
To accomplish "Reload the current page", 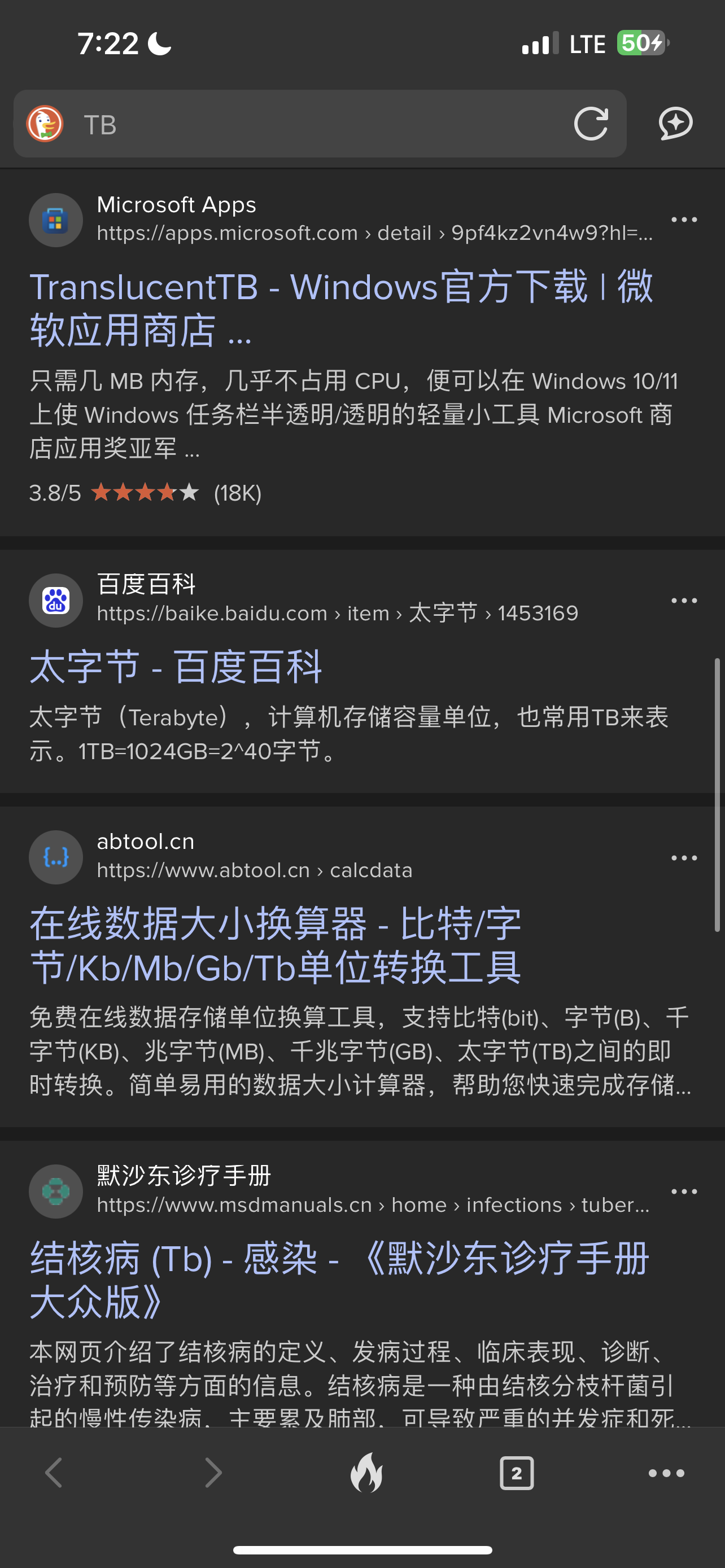I will point(591,124).
